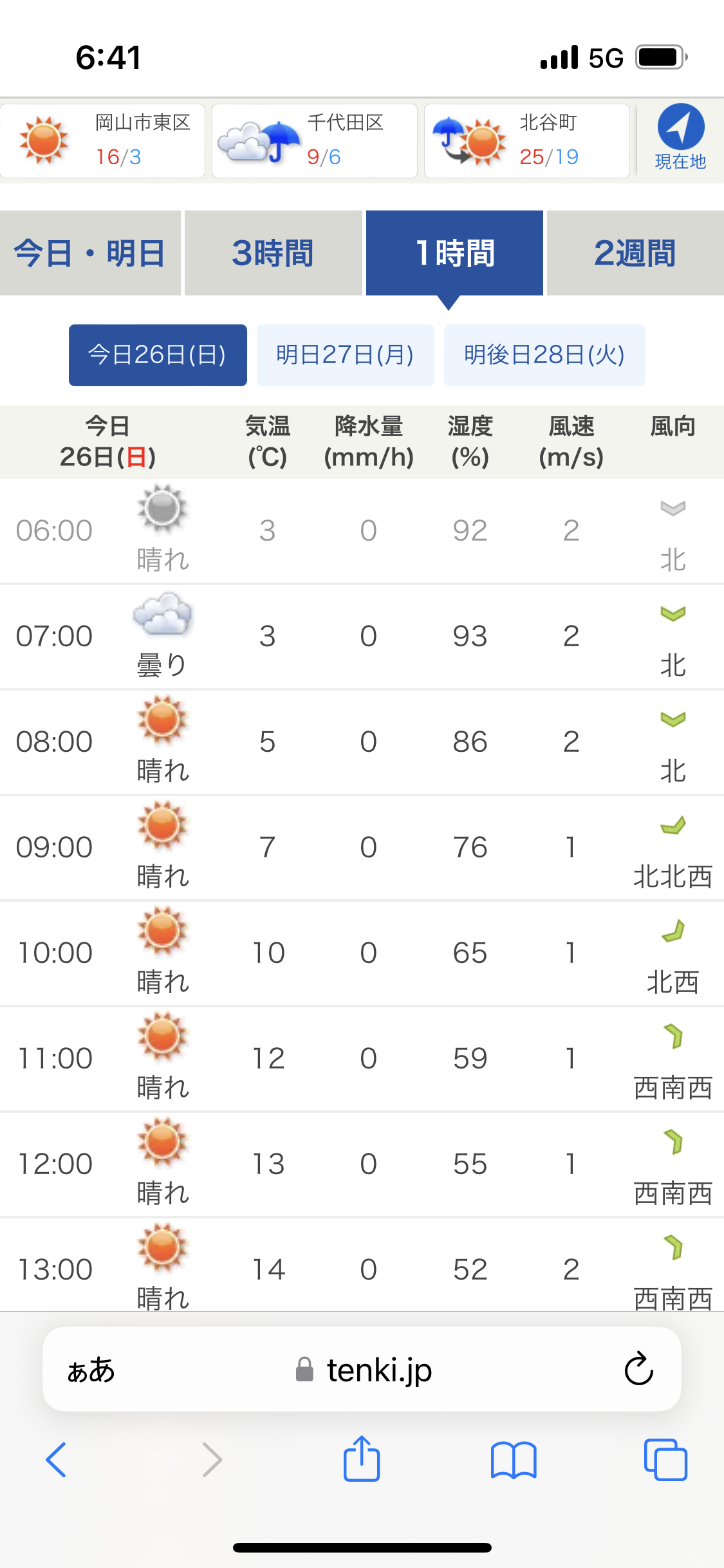Open the 岡山市東区 weather card
Viewport: 724px width, 1568px height.
(x=103, y=140)
